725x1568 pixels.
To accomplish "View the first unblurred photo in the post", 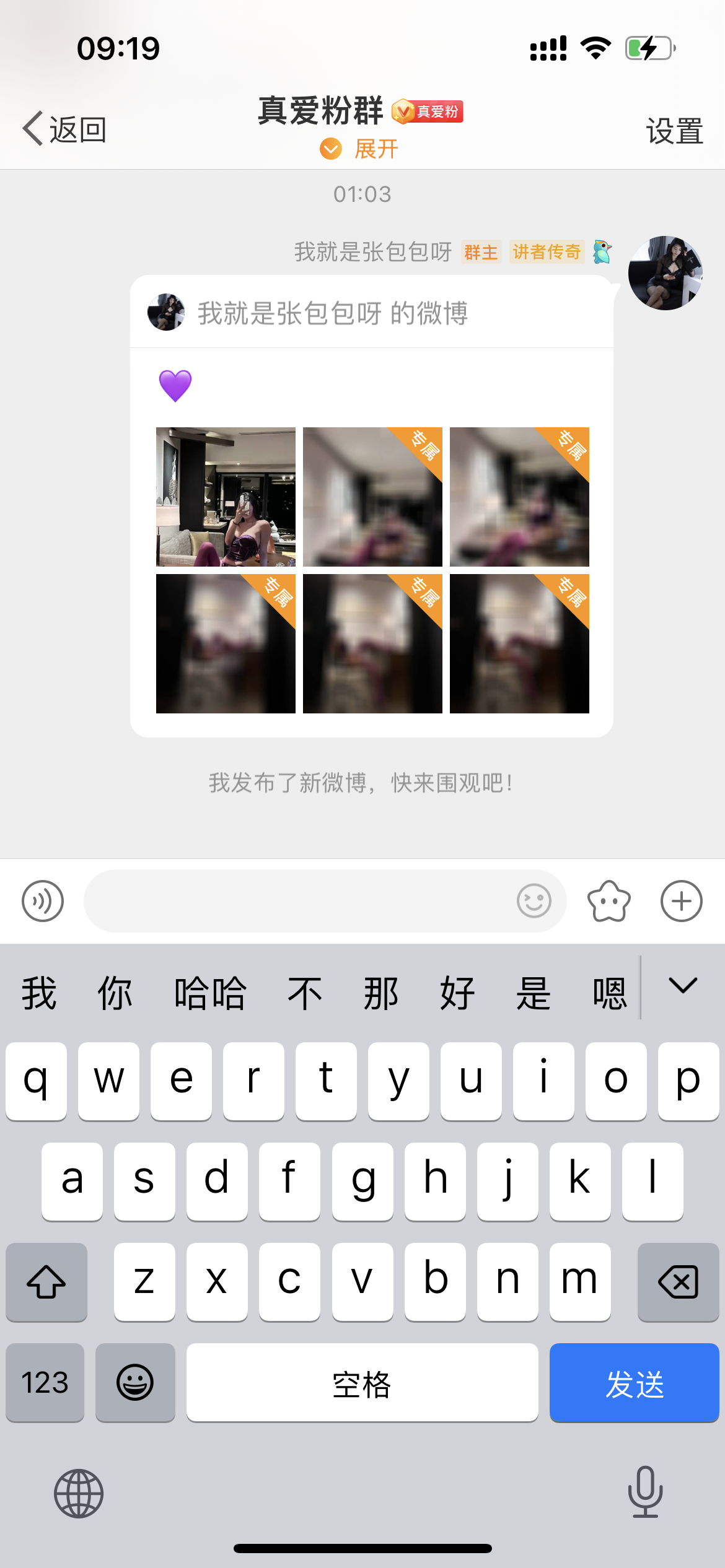I will [226, 497].
